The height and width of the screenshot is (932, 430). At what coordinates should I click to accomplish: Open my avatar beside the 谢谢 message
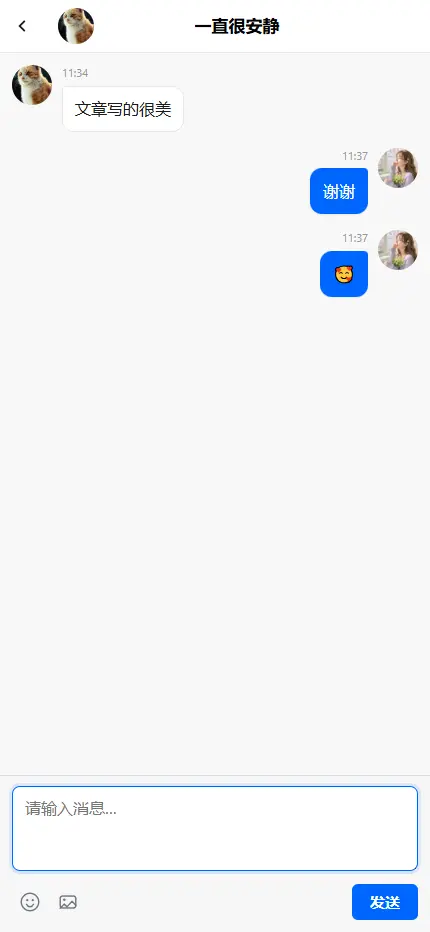tap(398, 168)
